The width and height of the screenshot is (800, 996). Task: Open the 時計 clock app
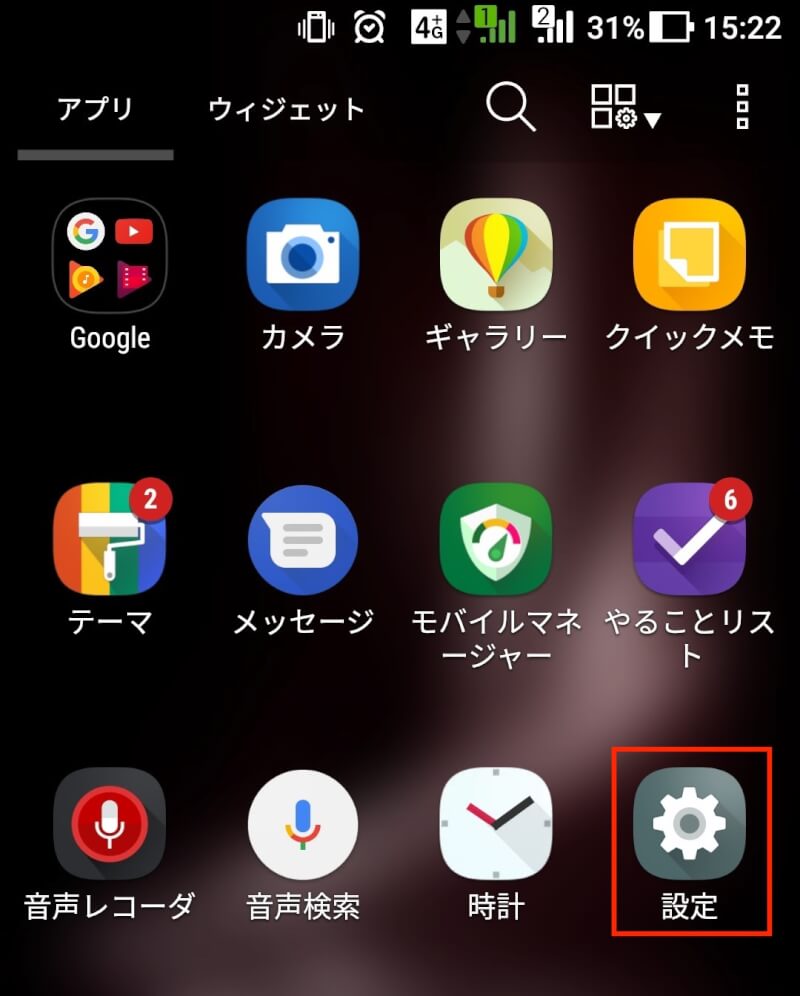click(x=496, y=825)
